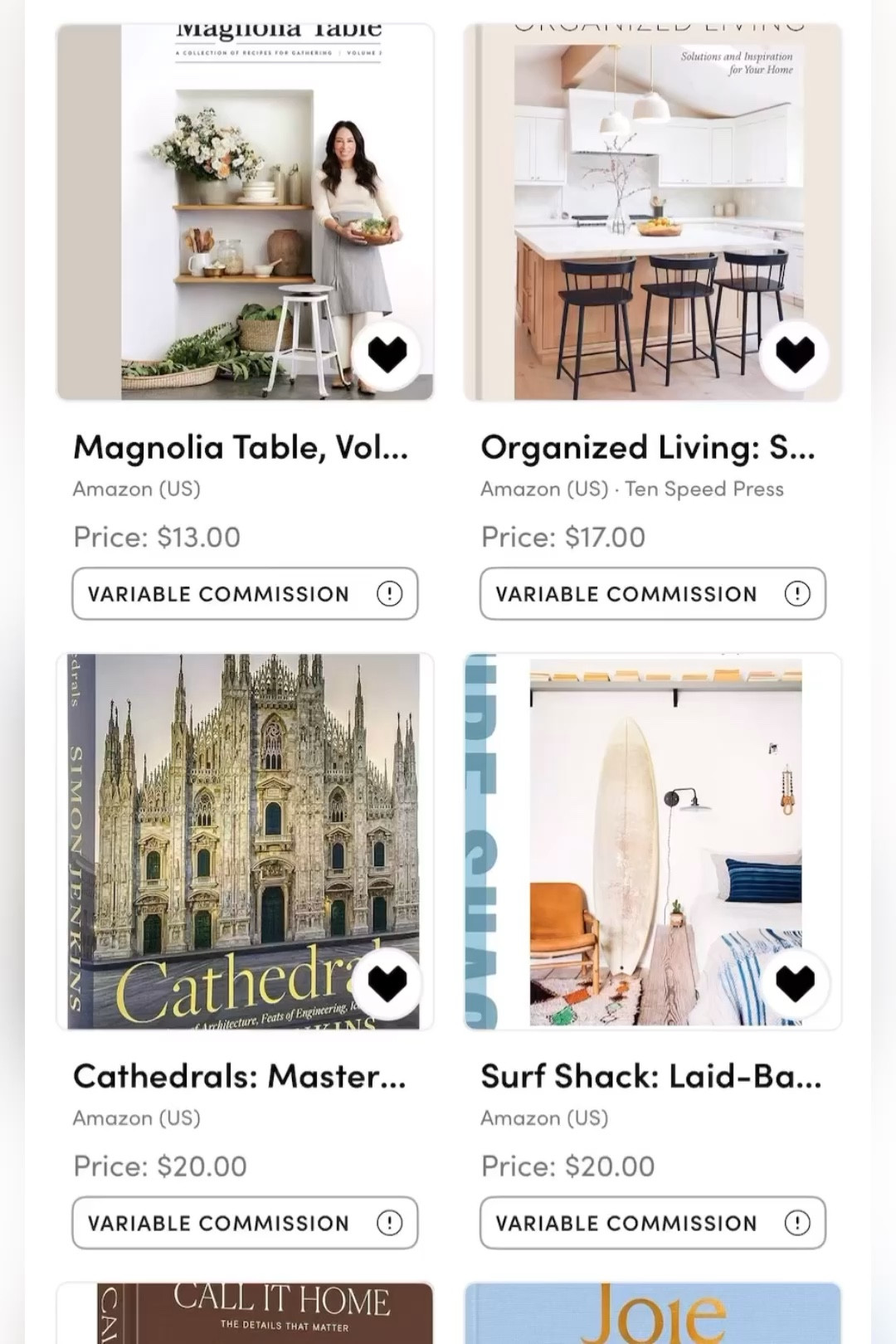Click the heart icon on the Joie book card
The height and width of the screenshot is (1344, 896).
tap(795, 1332)
